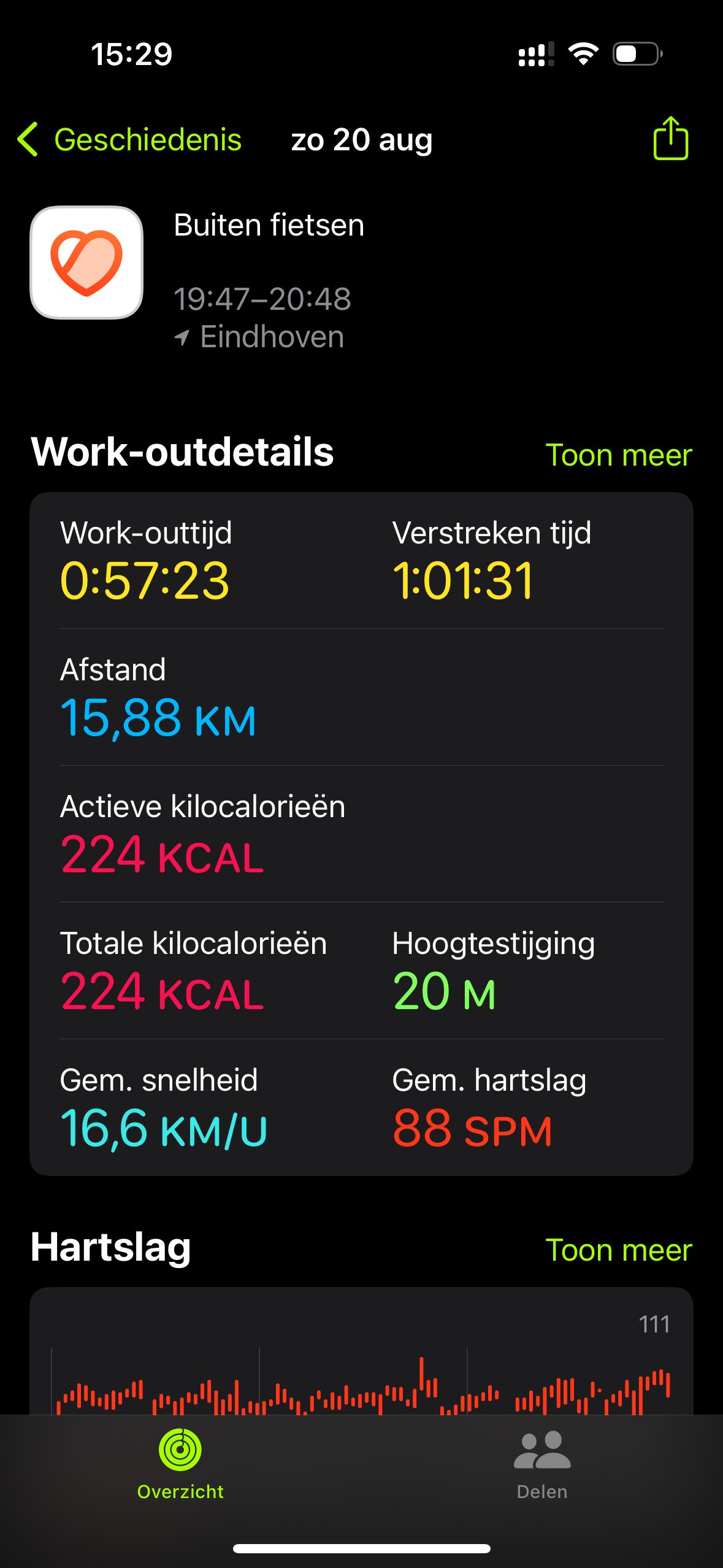Open the heart rate chart card
The image size is (723, 1568).
coord(361,1351)
